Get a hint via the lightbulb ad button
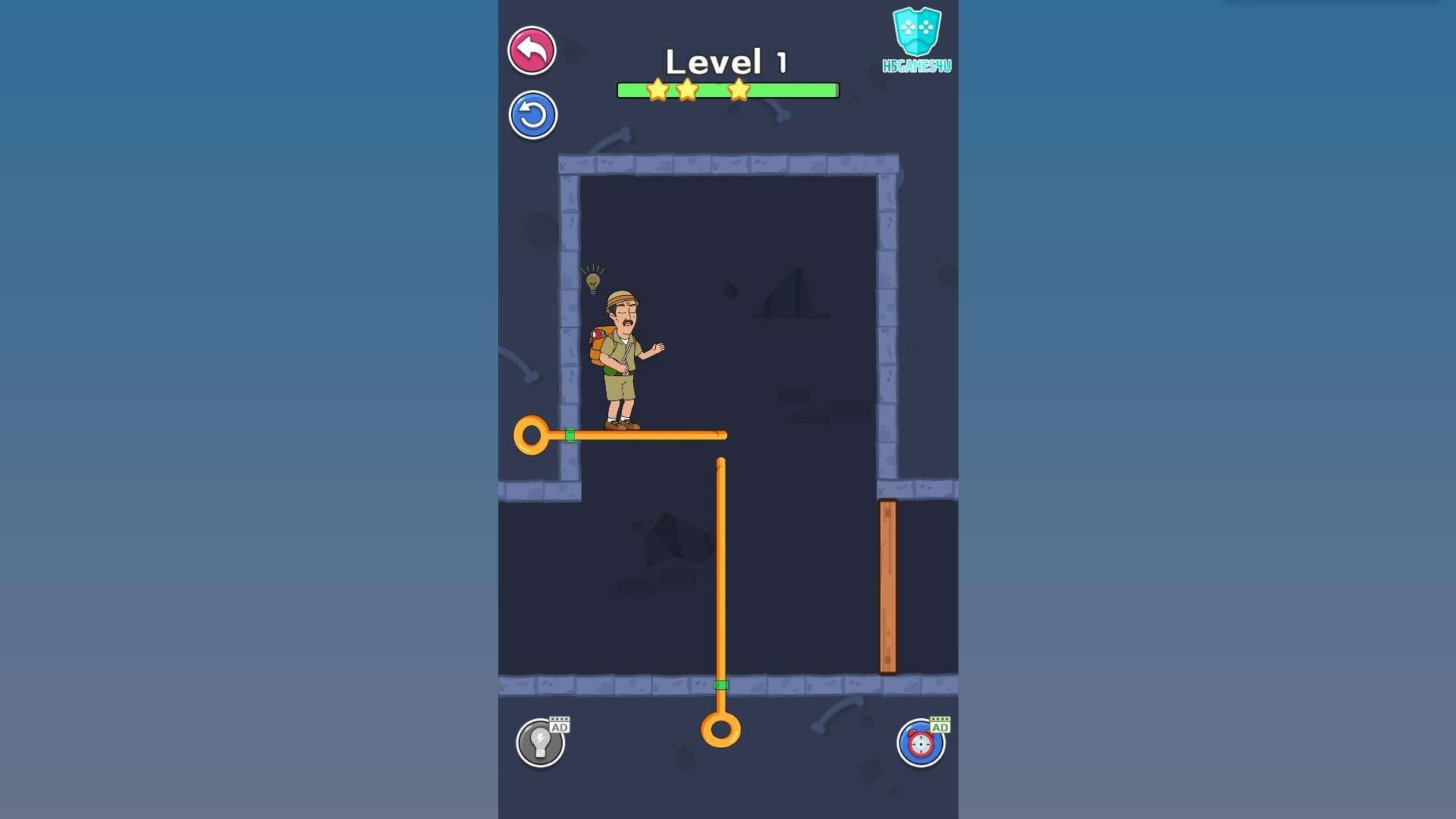Image resolution: width=1456 pixels, height=819 pixels. 540,742
